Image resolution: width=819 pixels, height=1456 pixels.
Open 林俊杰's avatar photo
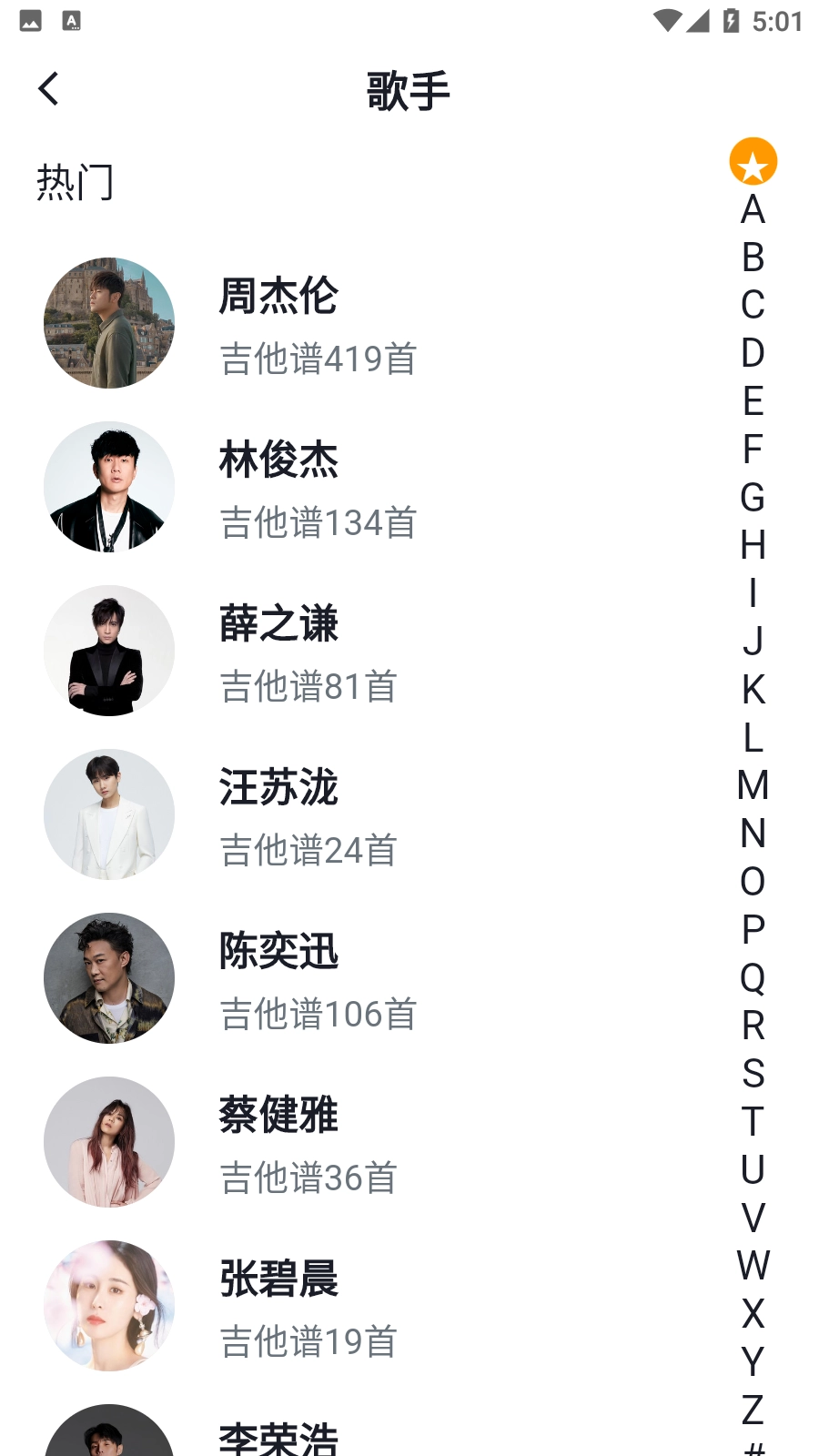click(108, 487)
